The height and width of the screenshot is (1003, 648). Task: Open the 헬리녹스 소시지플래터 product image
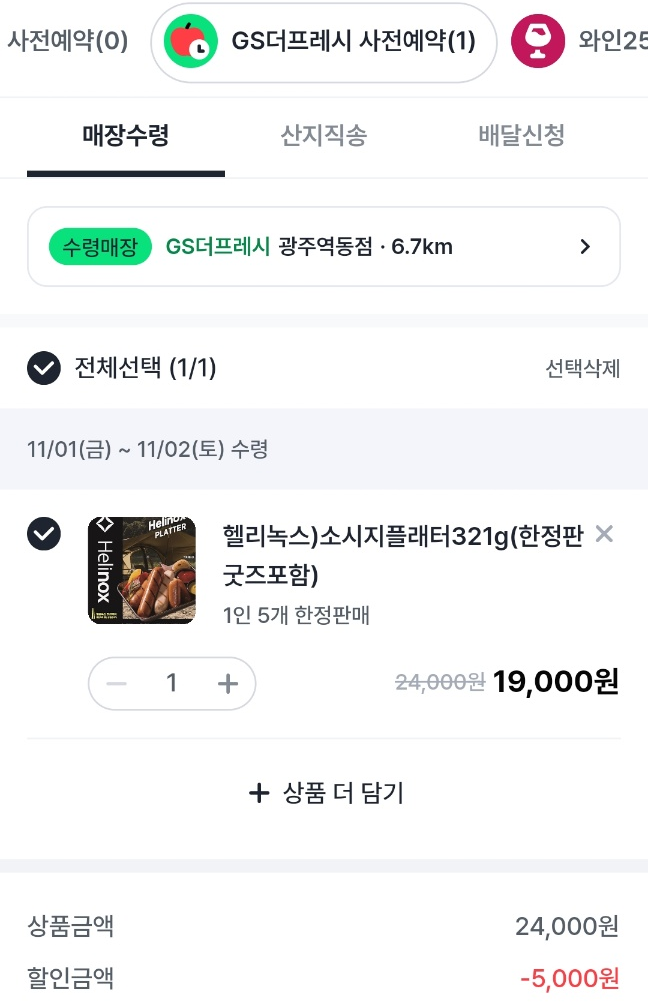tap(141, 571)
